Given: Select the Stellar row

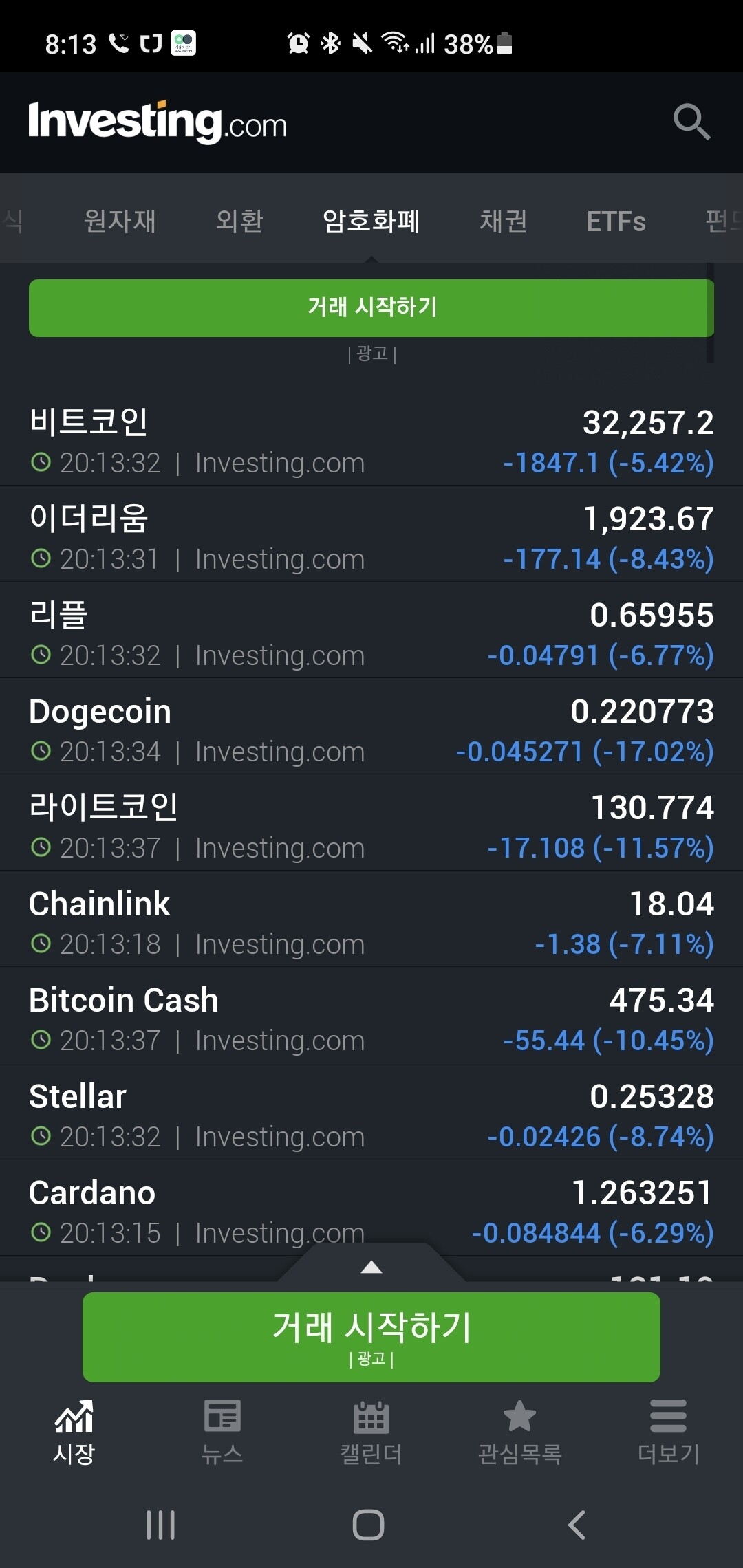Looking at the screenshot, I should tap(371, 1114).
